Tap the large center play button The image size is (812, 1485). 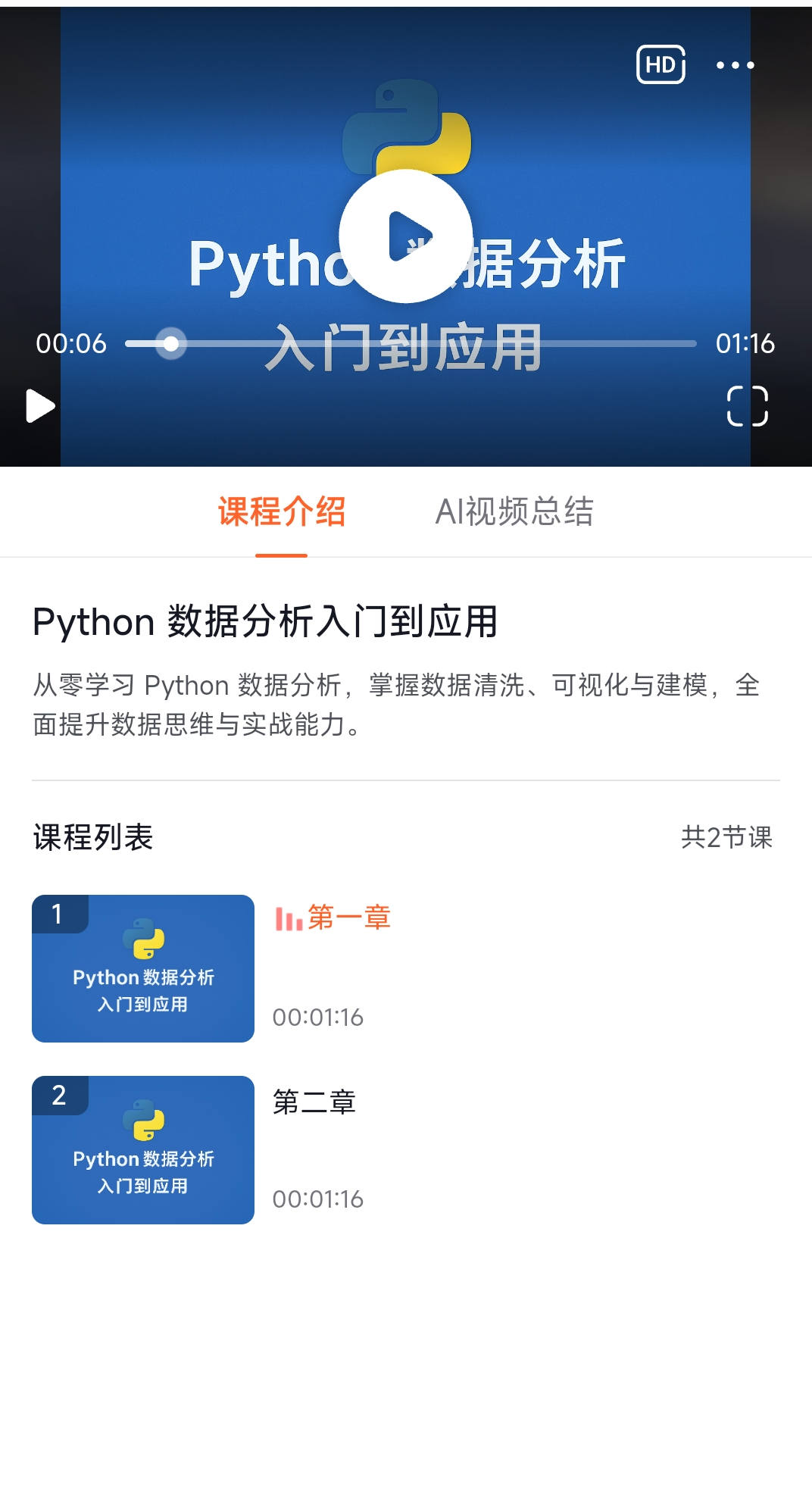coord(406,236)
